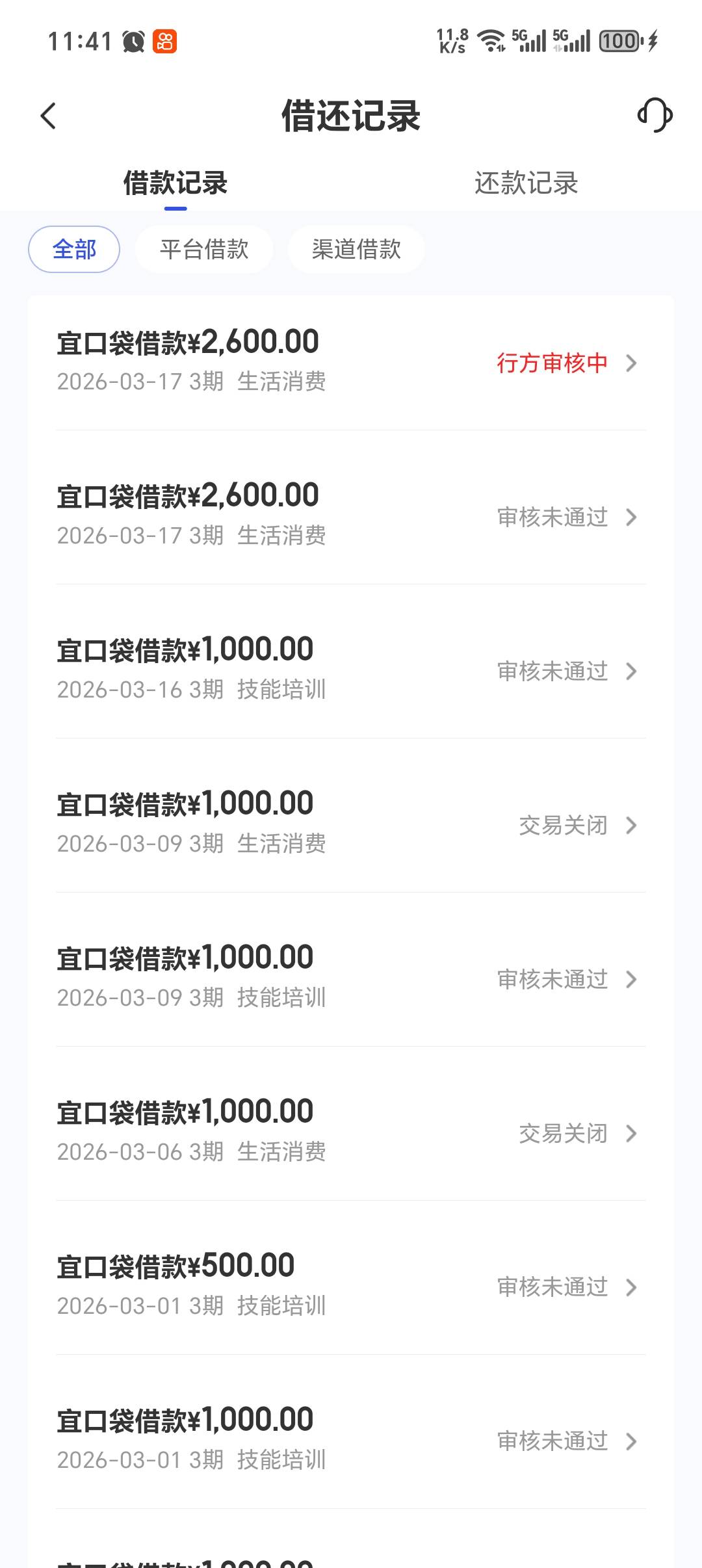Open the 2026-03-16 ¥1,000.00 技能培训 loan
The width and height of the screenshot is (702, 1568).
(351, 670)
